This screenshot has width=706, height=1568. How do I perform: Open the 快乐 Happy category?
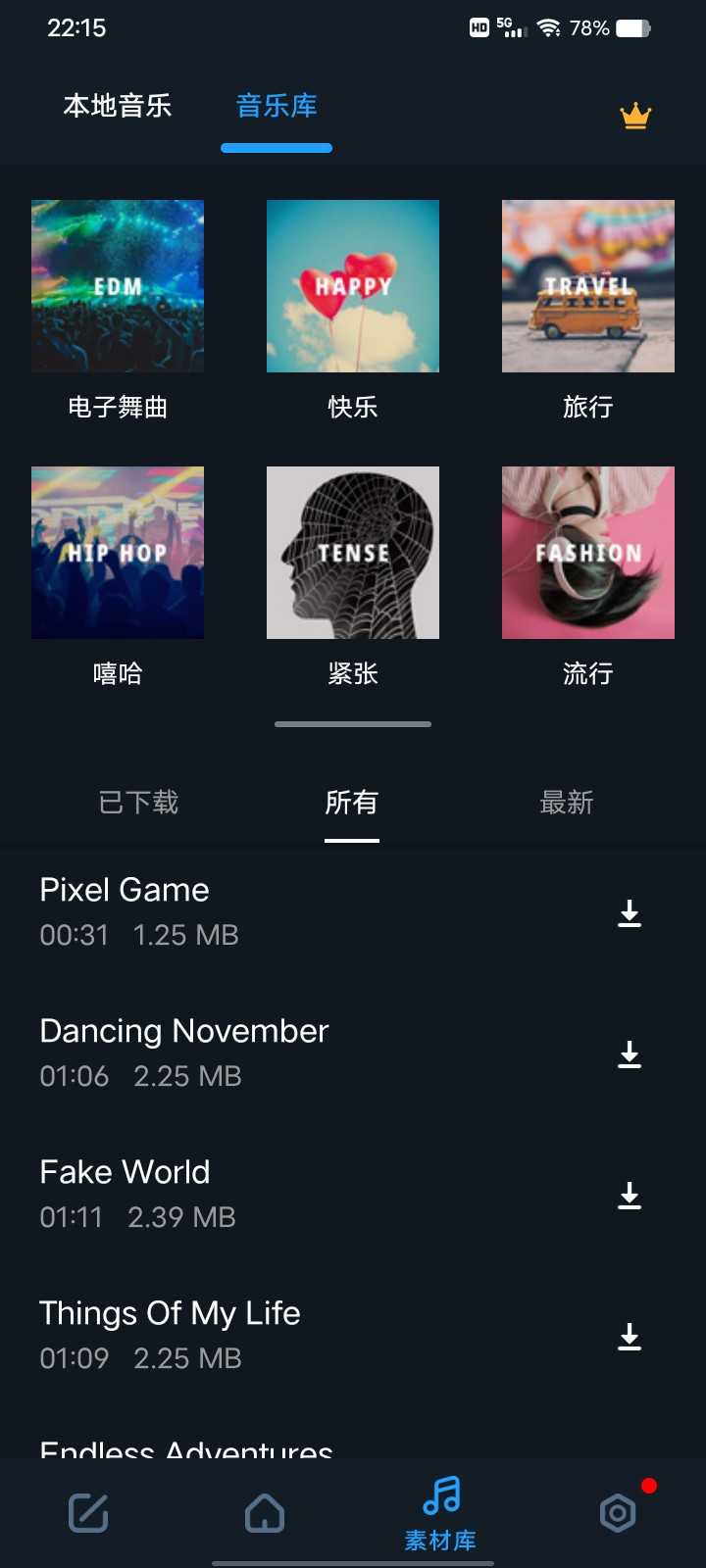click(x=353, y=286)
